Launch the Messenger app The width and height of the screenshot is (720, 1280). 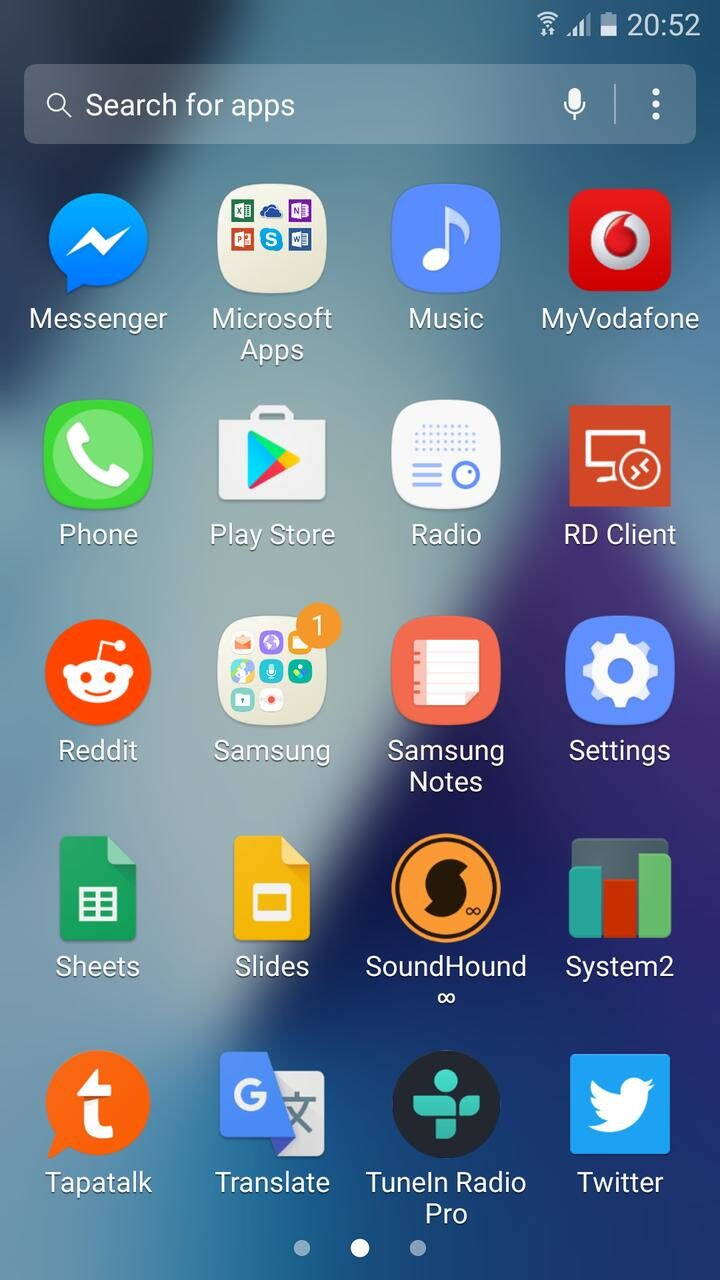click(x=98, y=243)
